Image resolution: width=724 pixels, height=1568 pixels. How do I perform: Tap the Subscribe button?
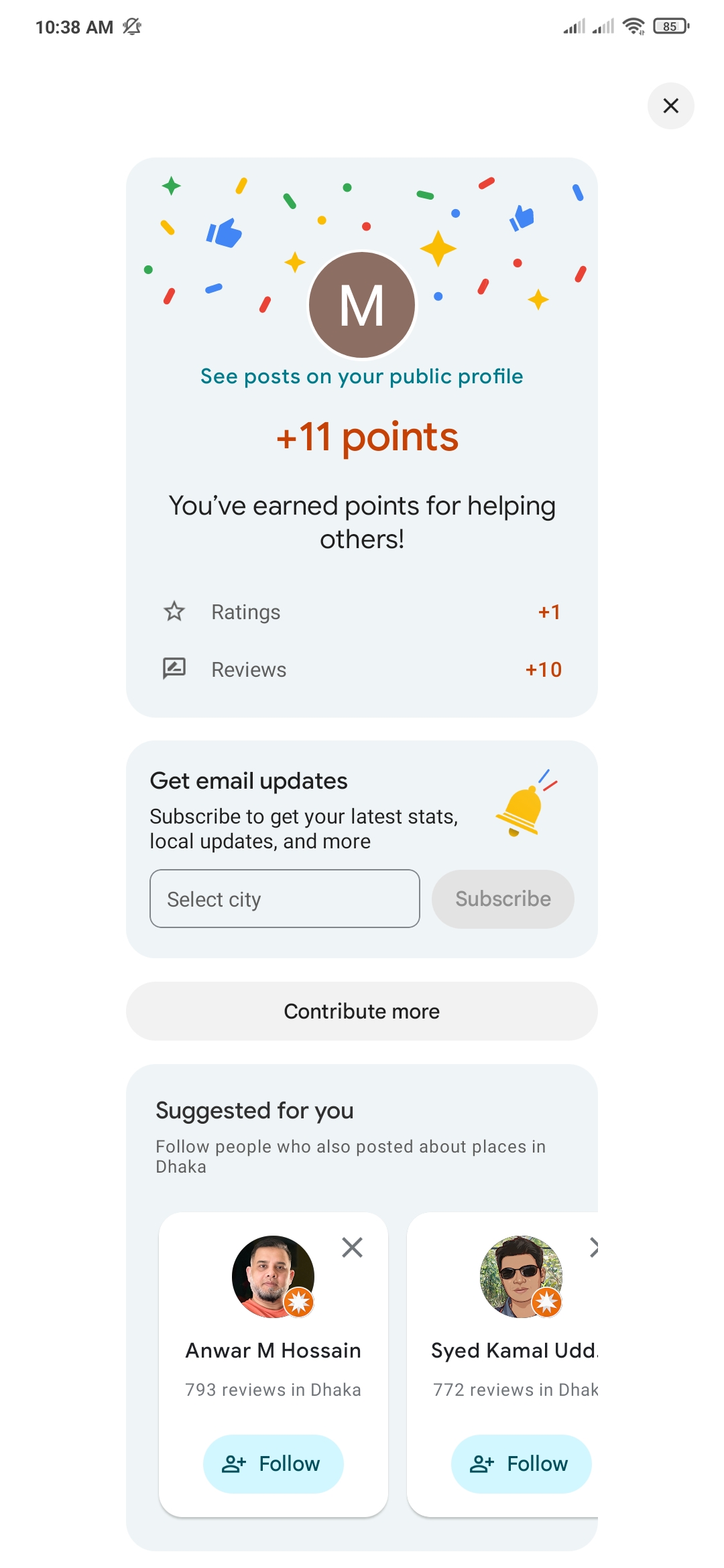[503, 899]
